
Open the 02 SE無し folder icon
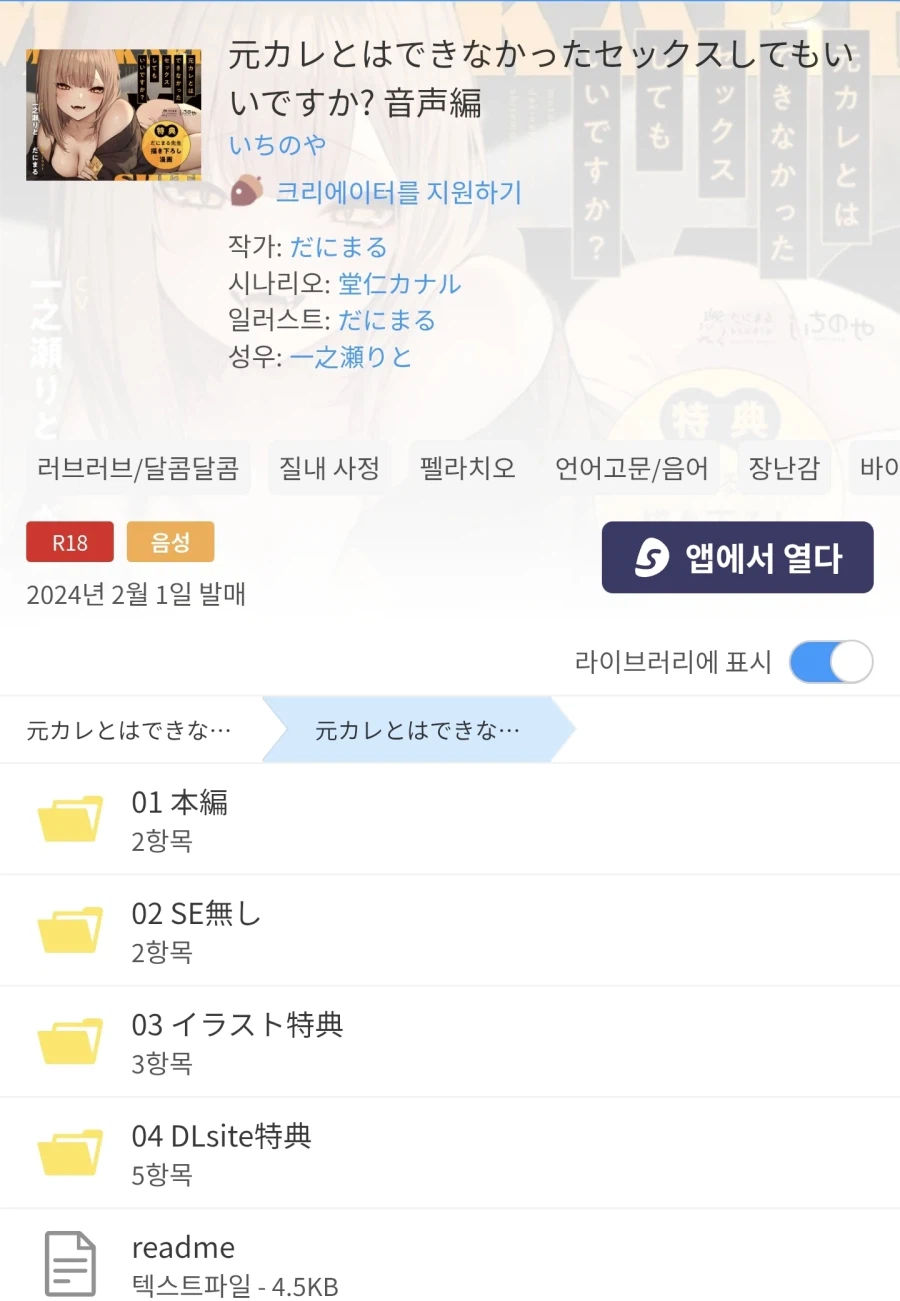69,929
